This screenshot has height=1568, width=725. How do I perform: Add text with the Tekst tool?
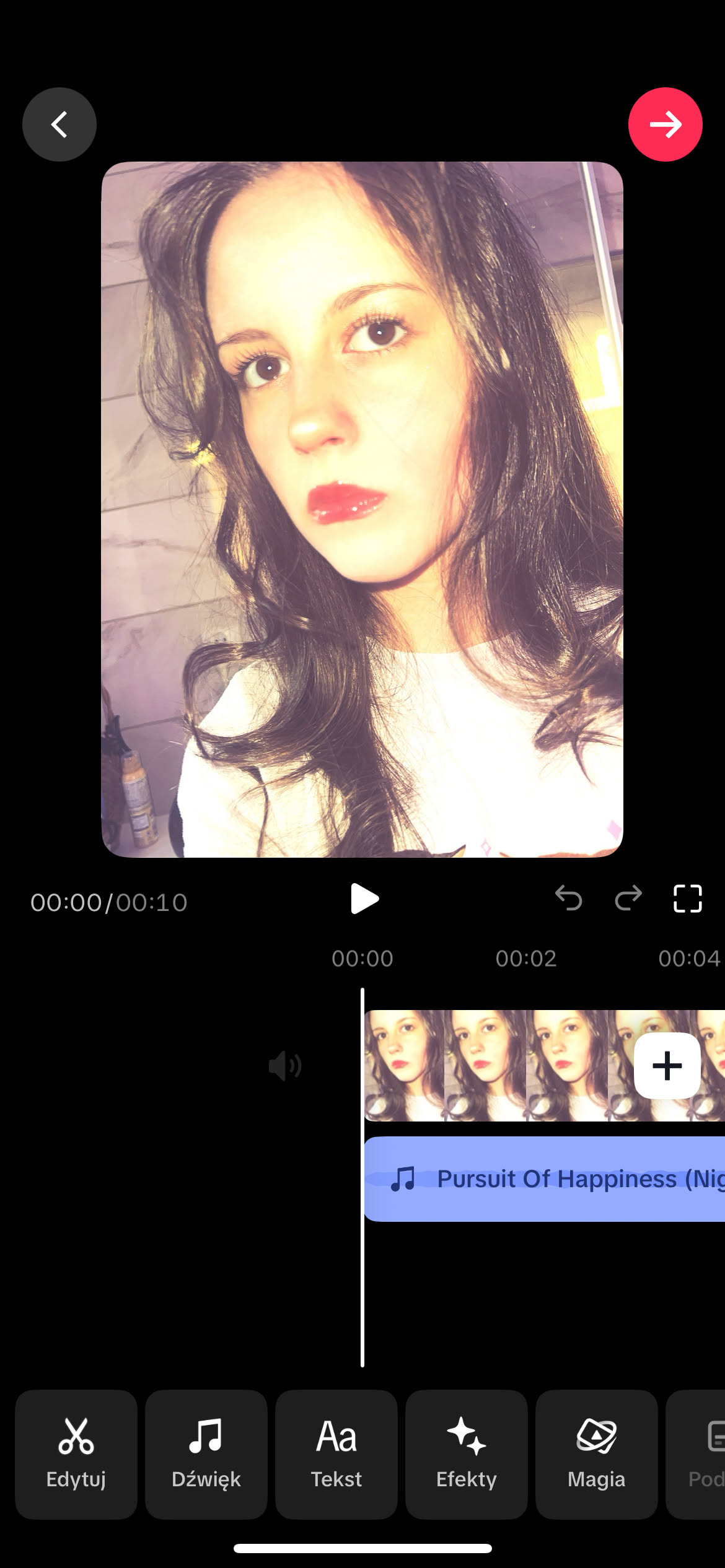click(x=336, y=1453)
